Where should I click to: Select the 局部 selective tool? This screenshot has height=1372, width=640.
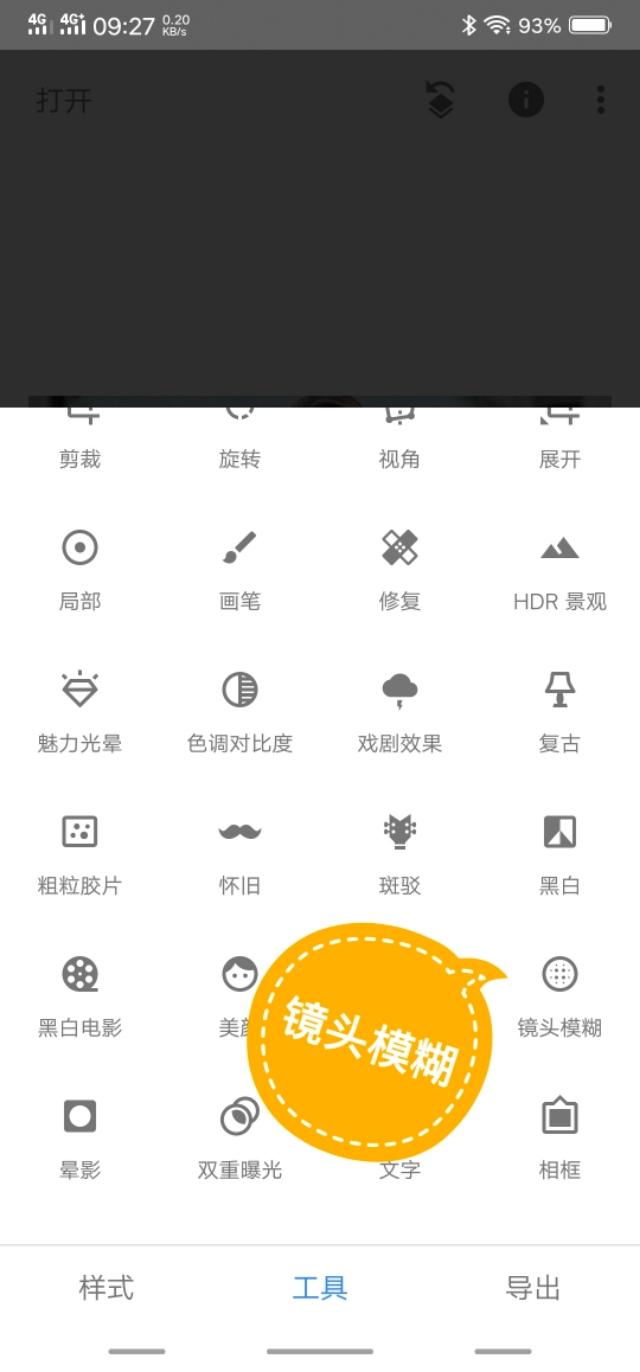pyautogui.click(x=80, y=570)
